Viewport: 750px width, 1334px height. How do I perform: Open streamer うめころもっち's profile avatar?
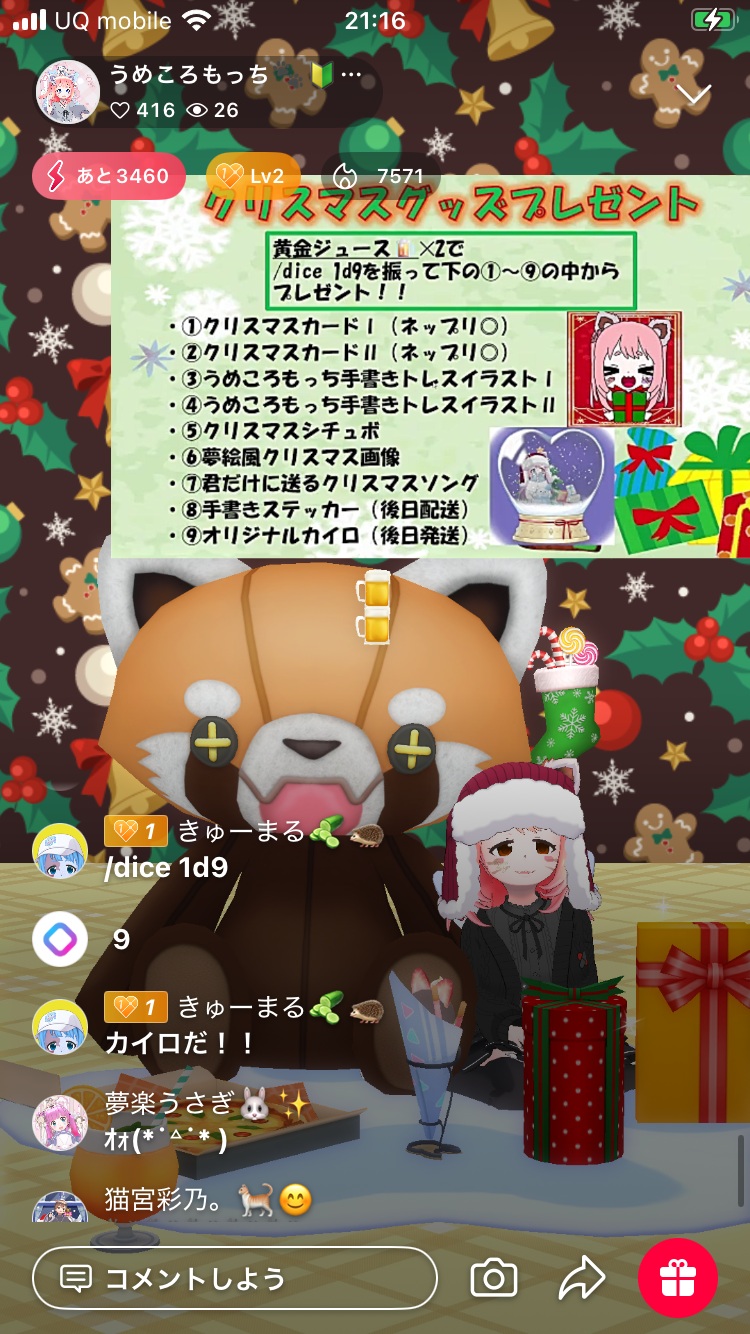[68, 93]
